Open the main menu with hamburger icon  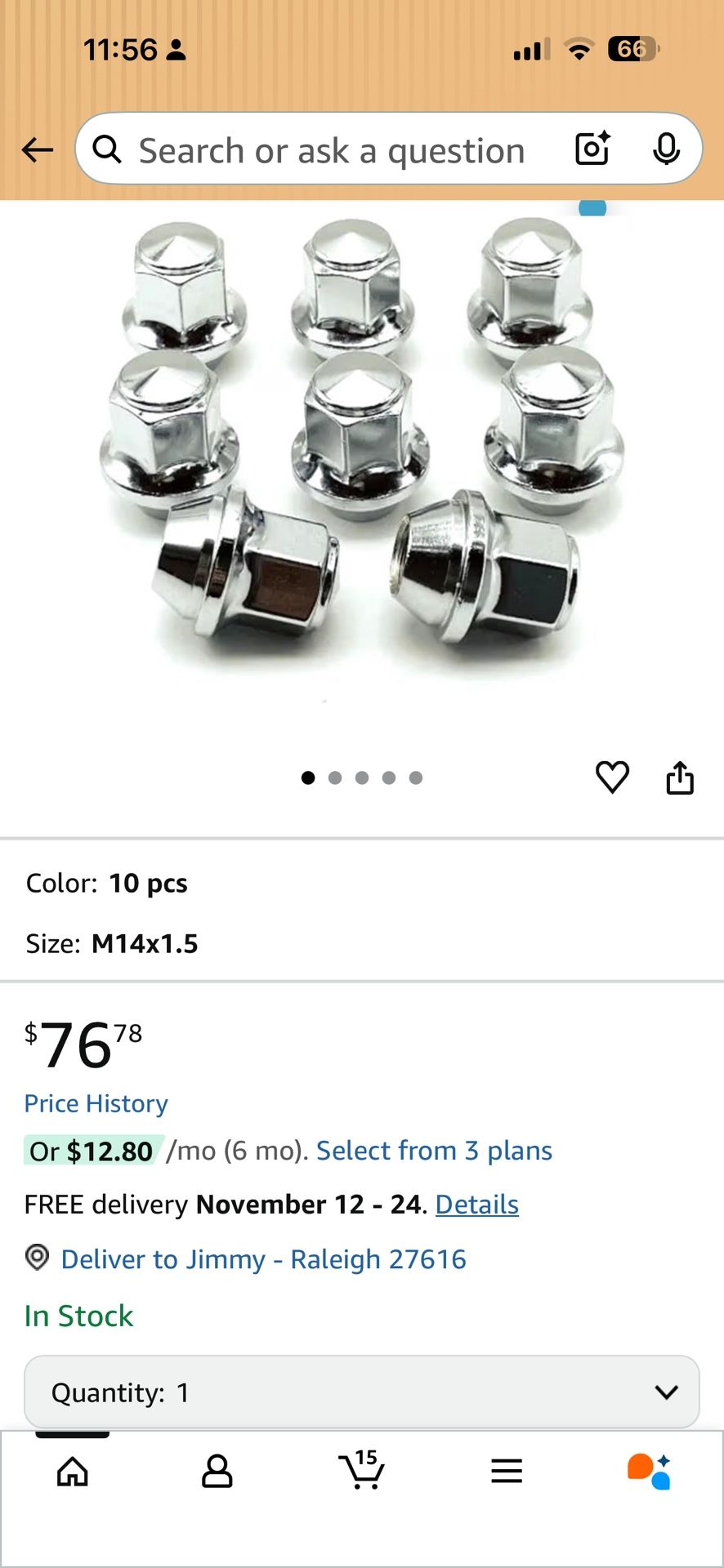tap(507, 1470)
